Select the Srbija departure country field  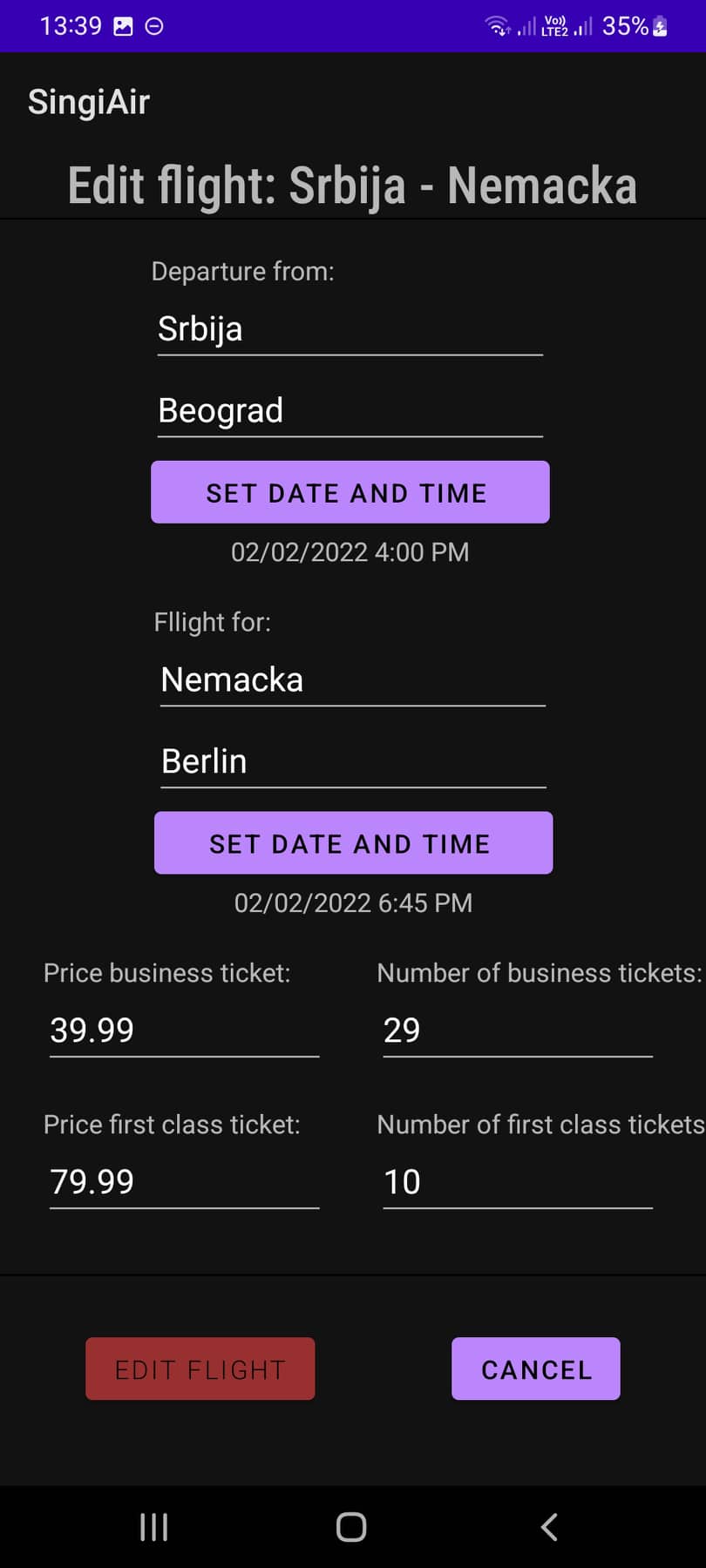click(348, 328)
